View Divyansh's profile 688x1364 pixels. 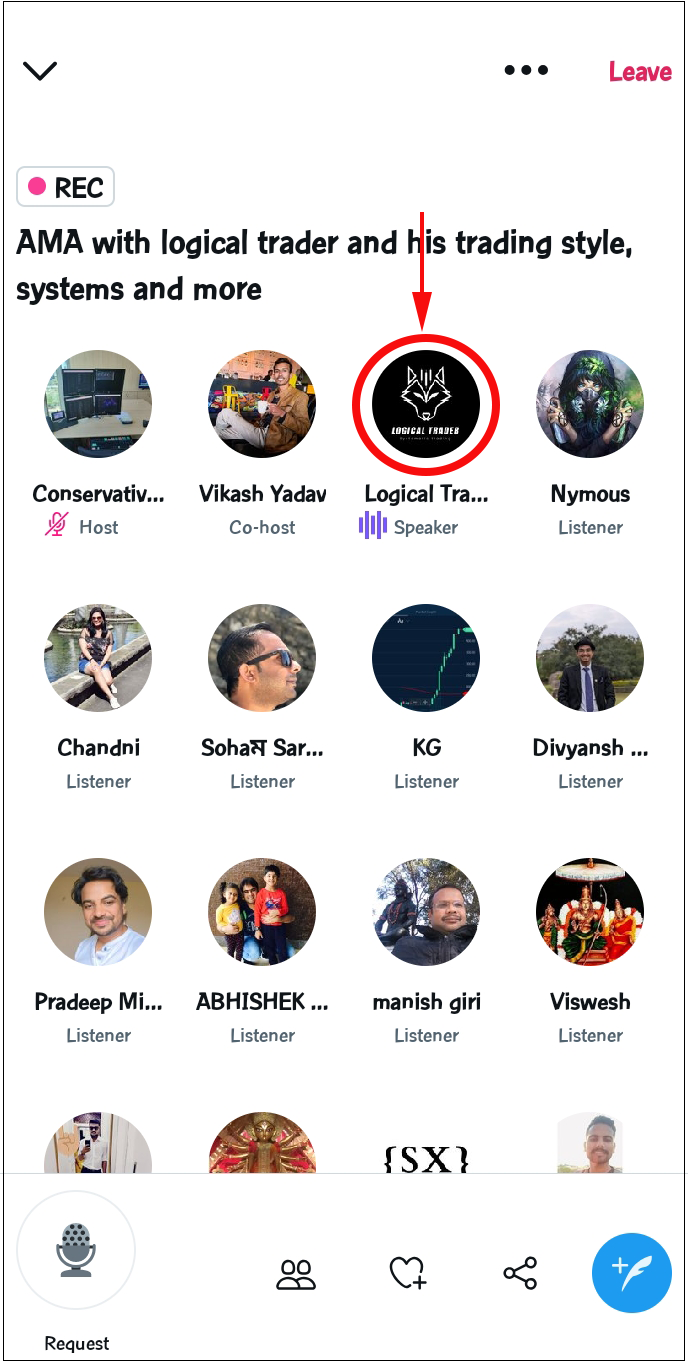click(x=590, y=658)
